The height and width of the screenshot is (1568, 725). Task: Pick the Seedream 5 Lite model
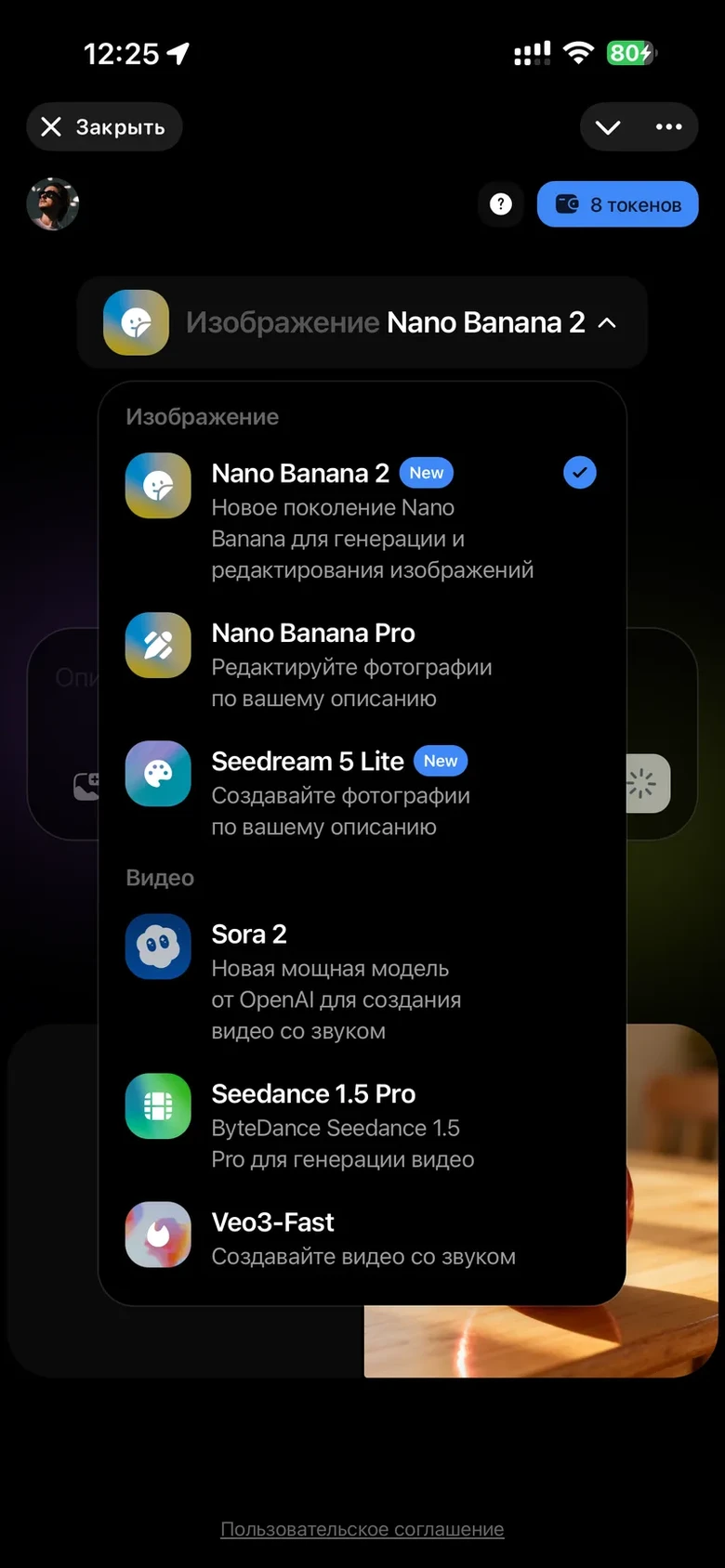pos(361,791)
